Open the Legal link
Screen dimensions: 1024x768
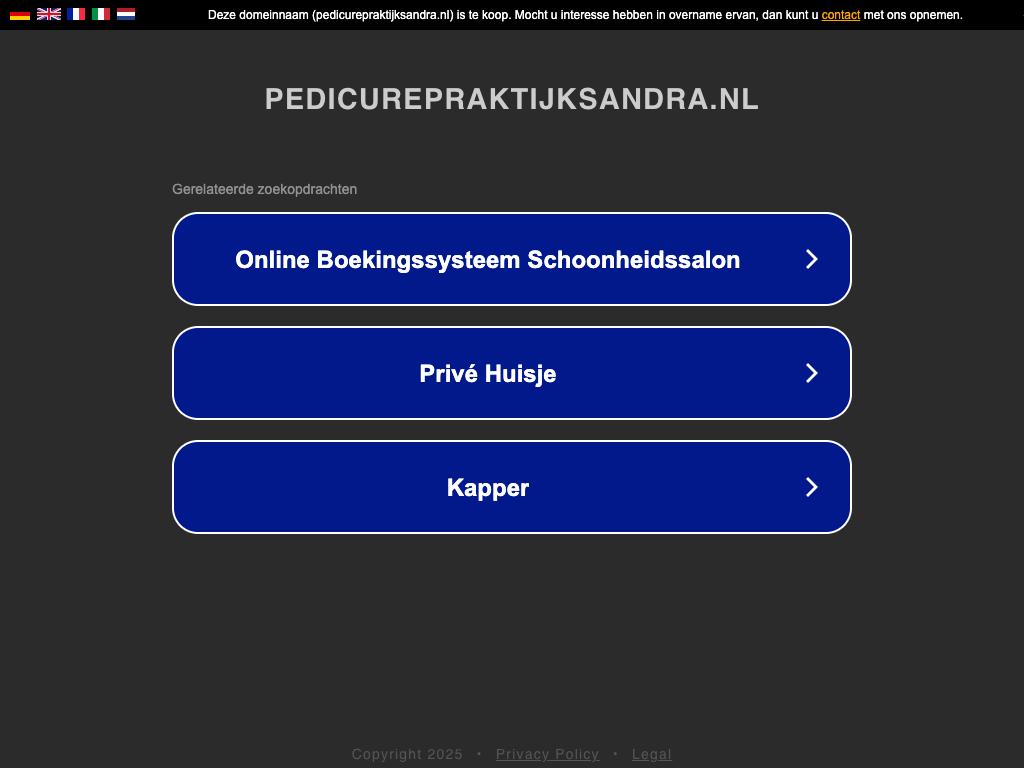pos(651,754)
